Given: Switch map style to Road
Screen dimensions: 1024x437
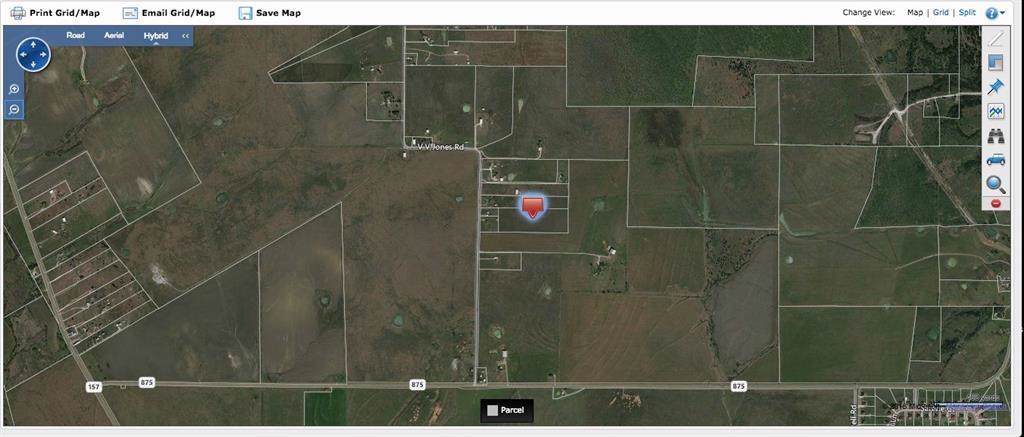Looking at the screenshot, I should pyautogui.click(x=76, y=35).
